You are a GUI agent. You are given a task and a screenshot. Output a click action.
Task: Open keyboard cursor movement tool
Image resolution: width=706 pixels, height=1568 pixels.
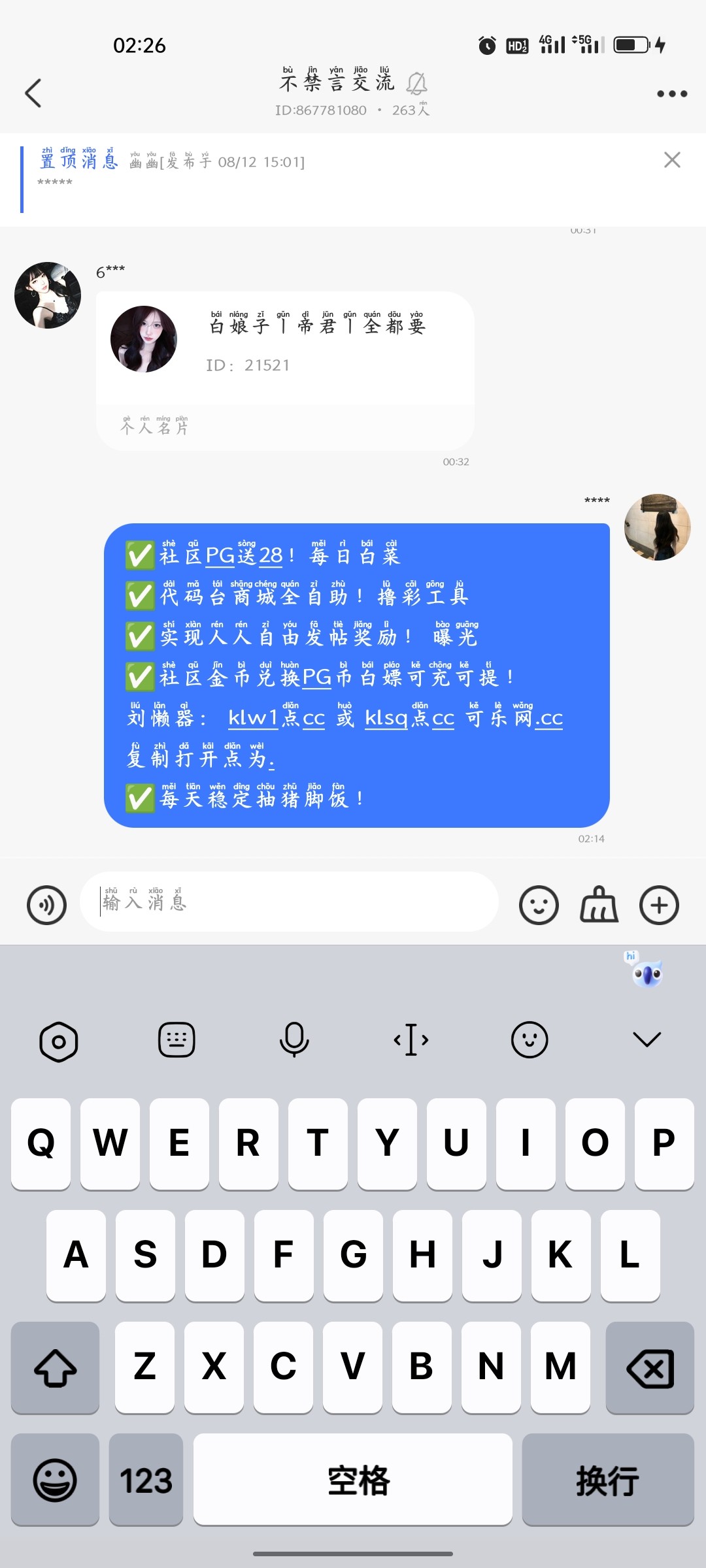(x=411, y=1039)
